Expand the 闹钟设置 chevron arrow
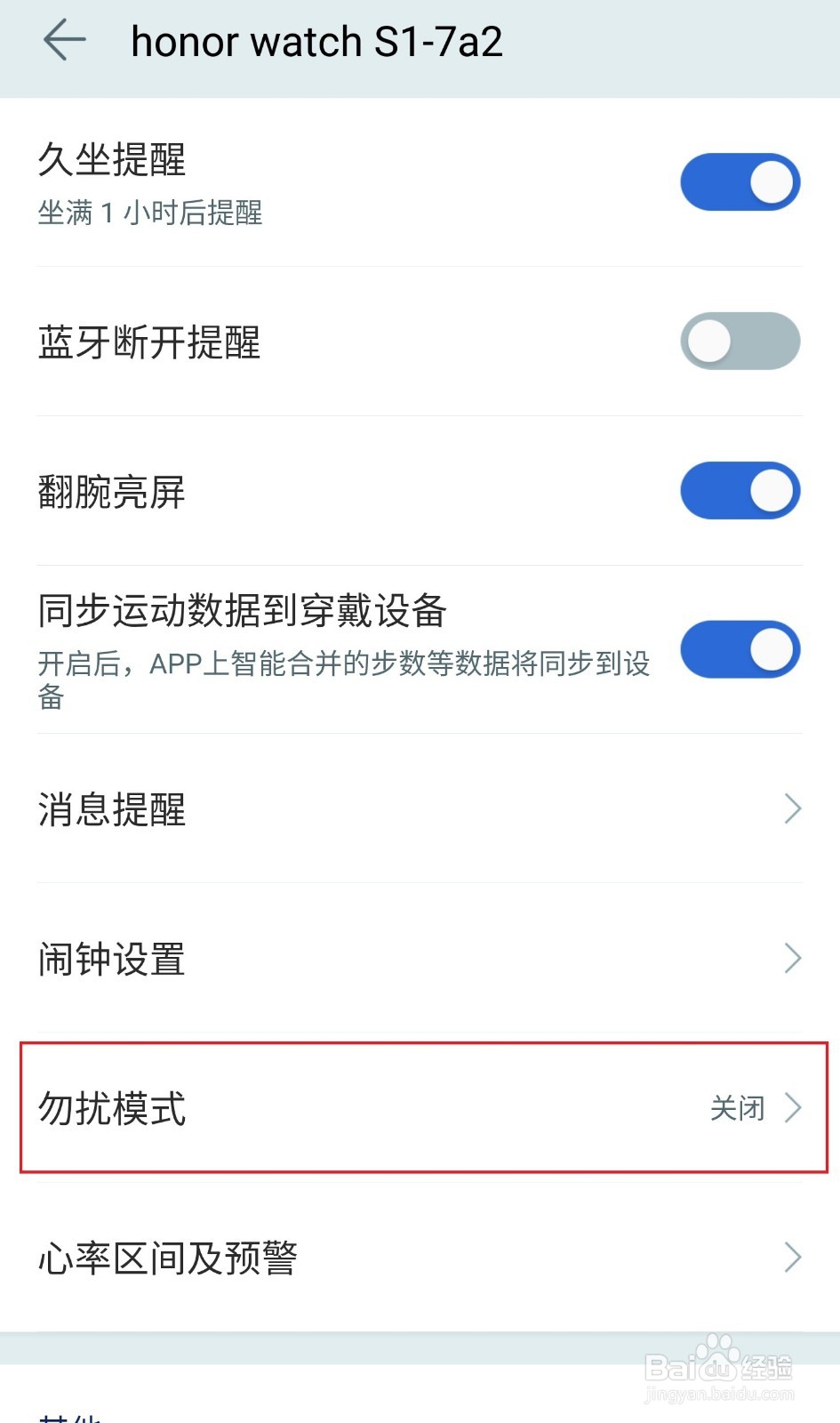 point(792,959)
